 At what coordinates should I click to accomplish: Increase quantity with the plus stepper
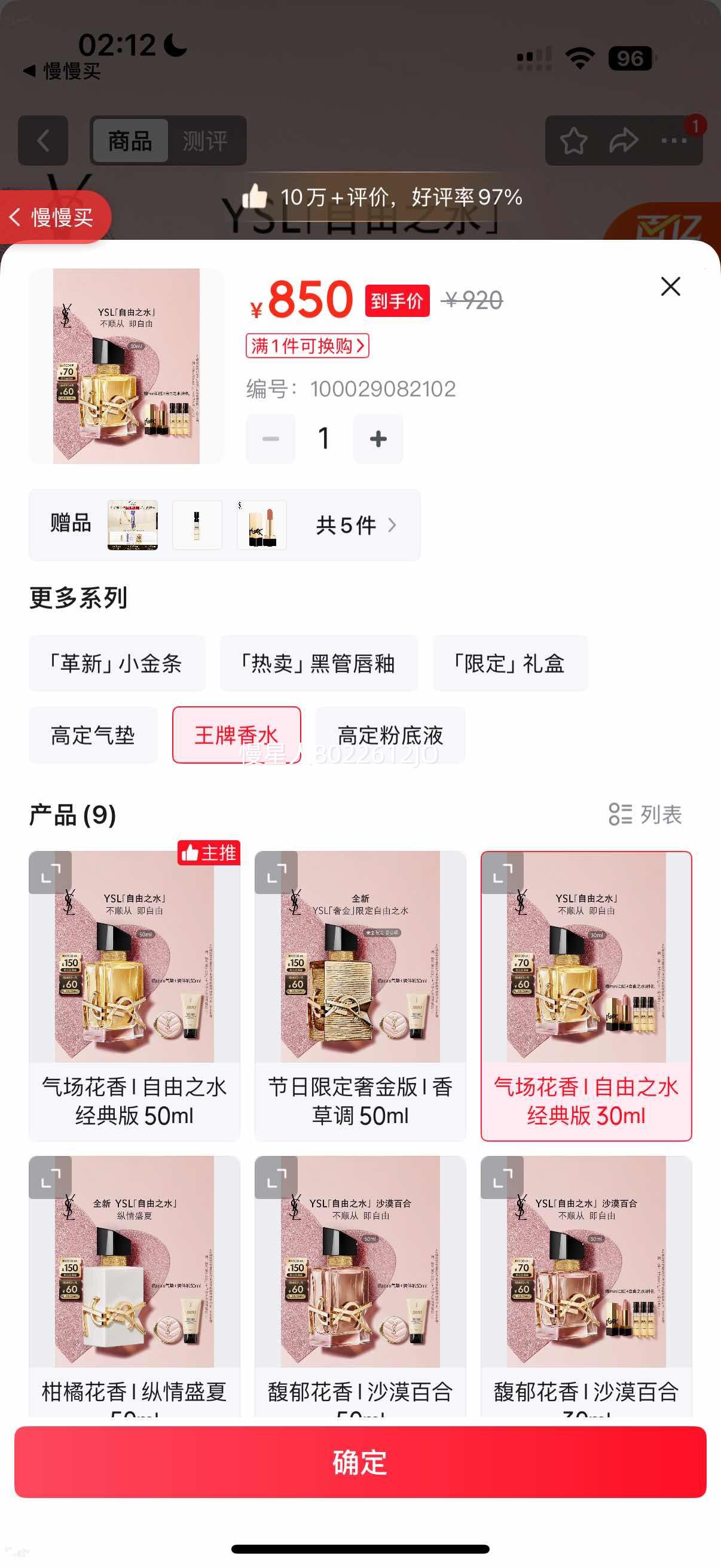378,437
